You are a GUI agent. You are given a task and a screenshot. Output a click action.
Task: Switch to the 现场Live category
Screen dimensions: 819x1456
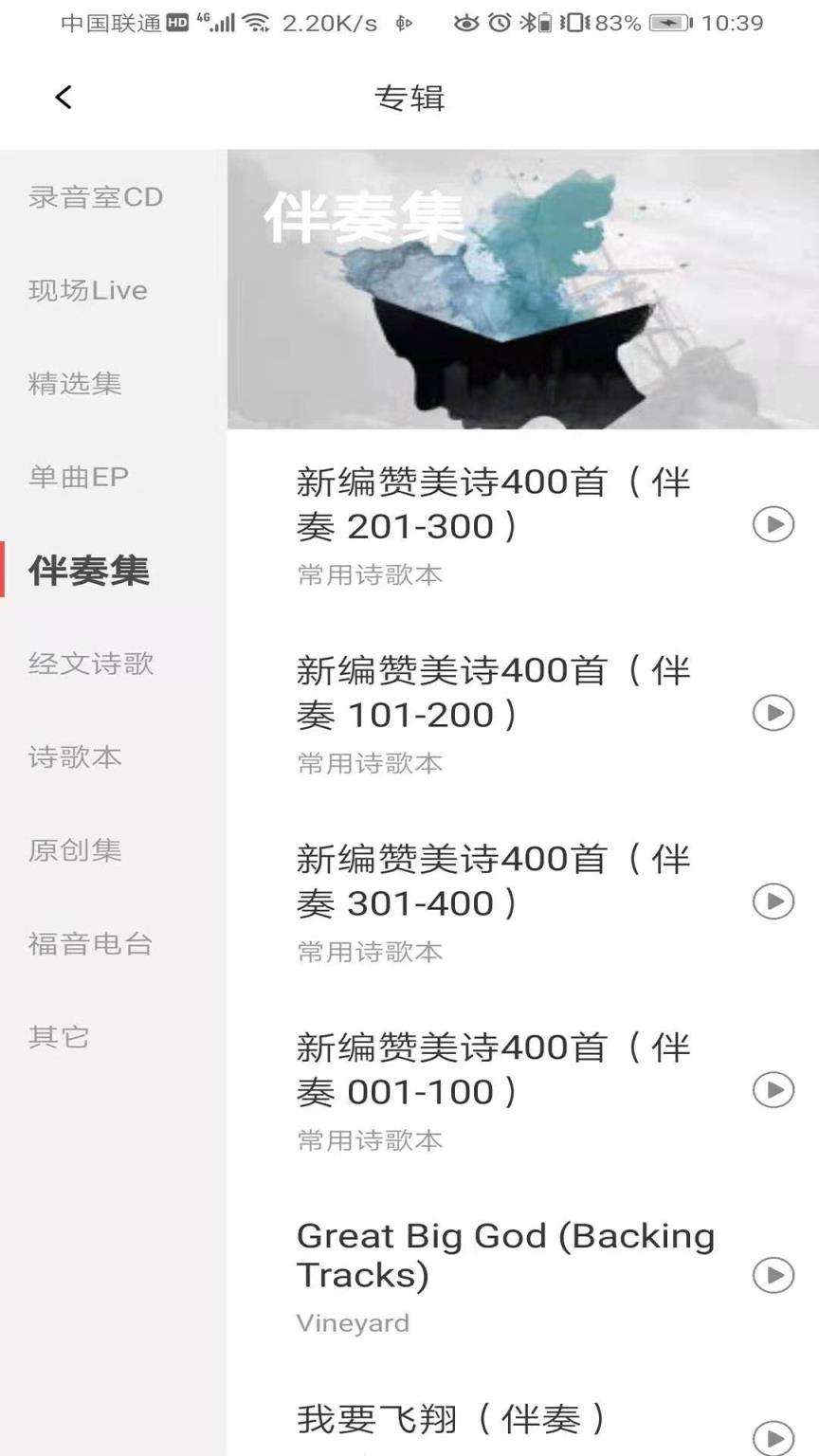87,290
